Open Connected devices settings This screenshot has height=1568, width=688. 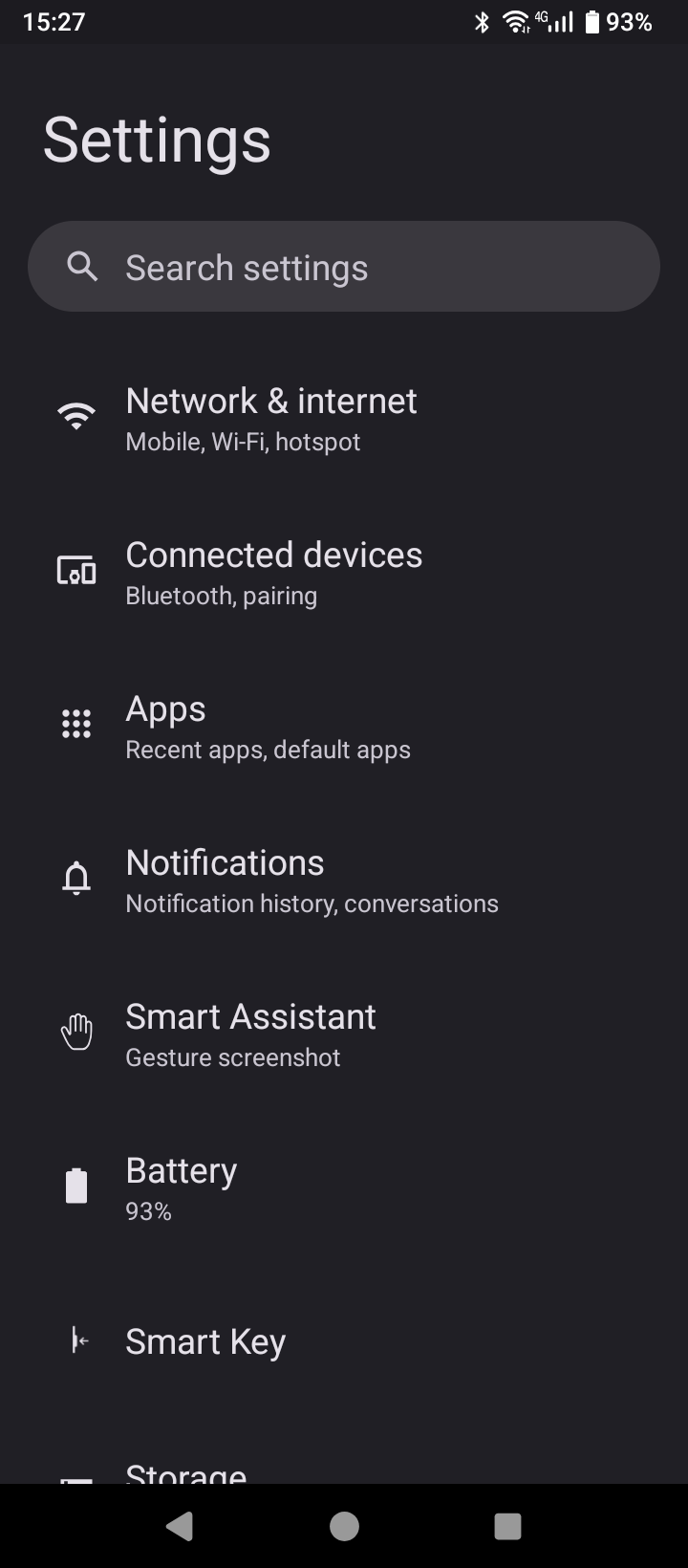(344, 573)
